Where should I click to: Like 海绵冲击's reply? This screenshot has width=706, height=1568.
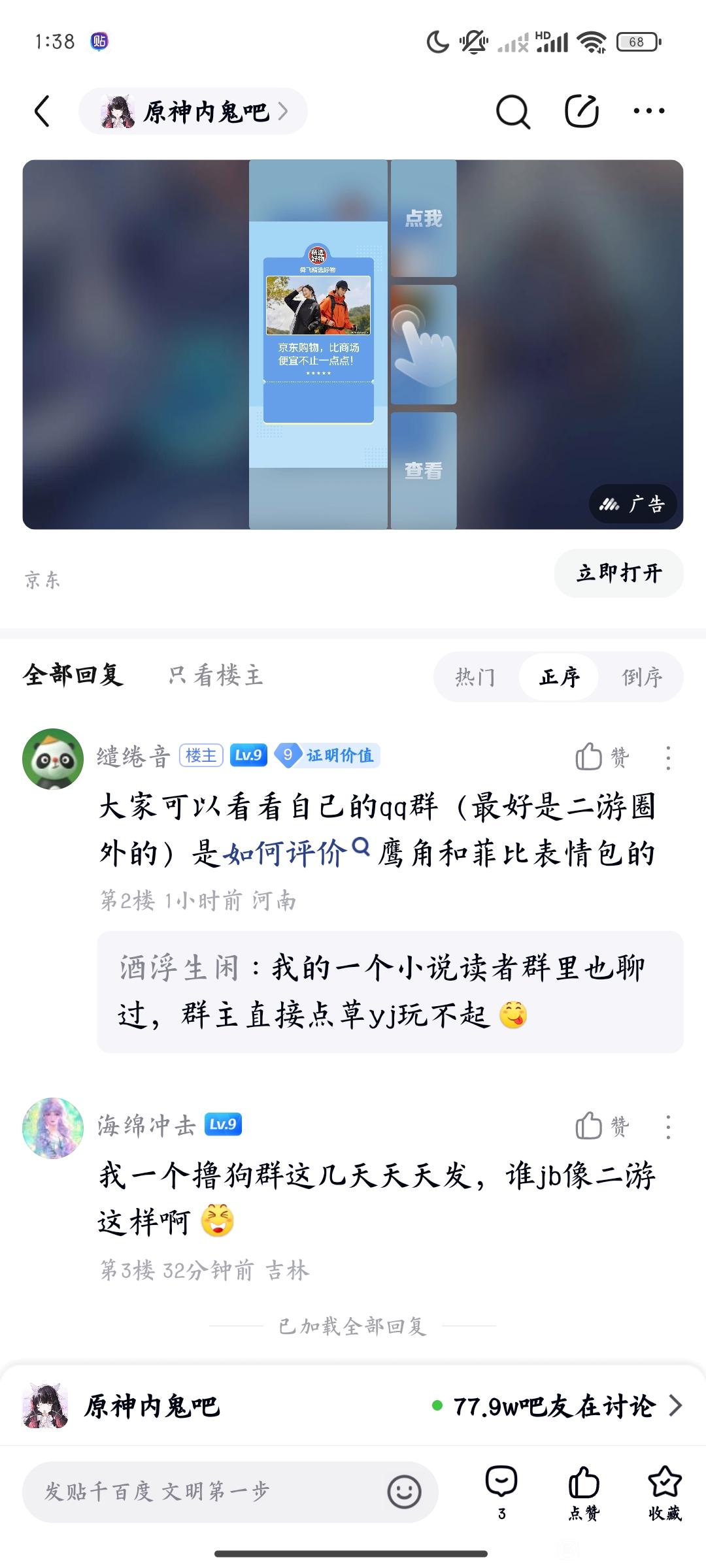[x=601, y=1126]
